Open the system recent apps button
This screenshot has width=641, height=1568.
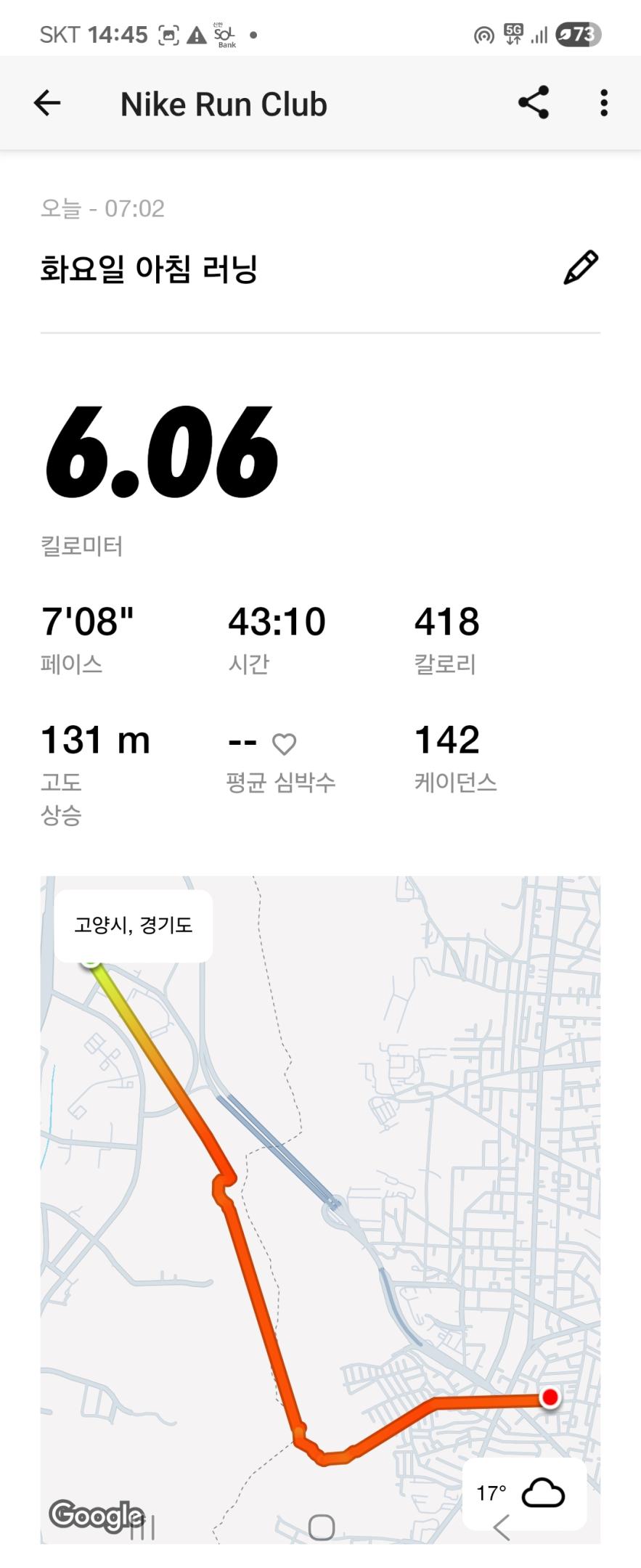[x=143, y=1527]
